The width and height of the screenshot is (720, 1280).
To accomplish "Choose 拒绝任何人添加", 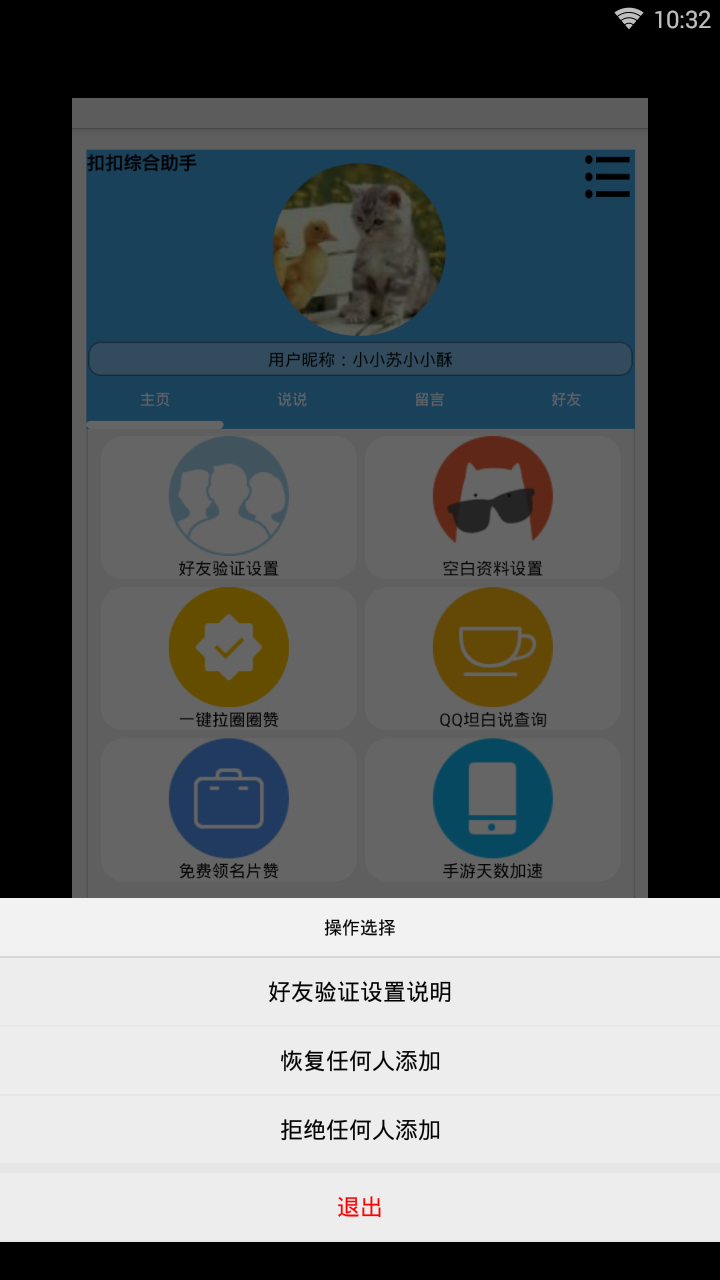I will tap(360, 1130).
